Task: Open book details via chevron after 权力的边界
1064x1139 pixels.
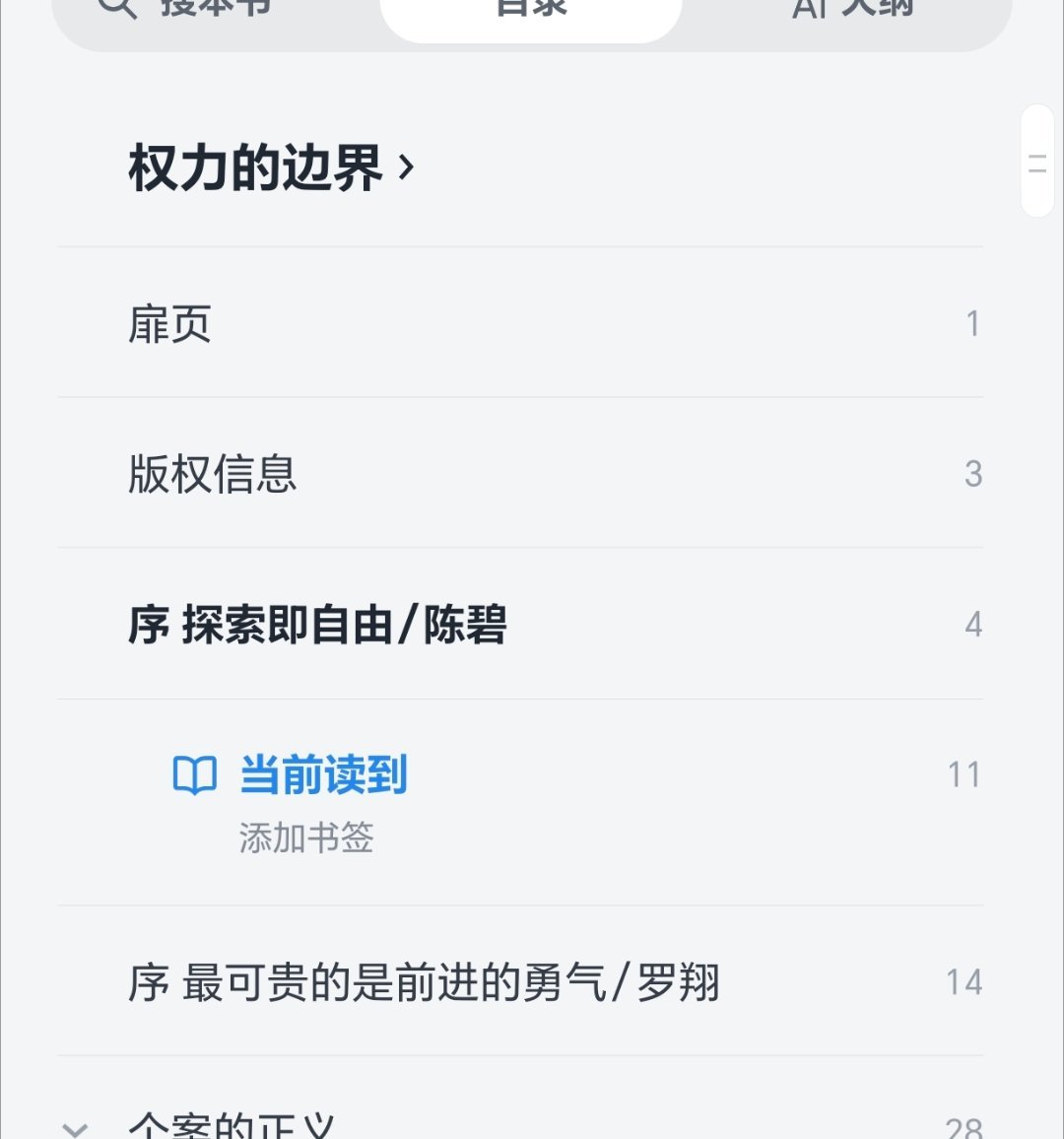Action: pos(407,167)
